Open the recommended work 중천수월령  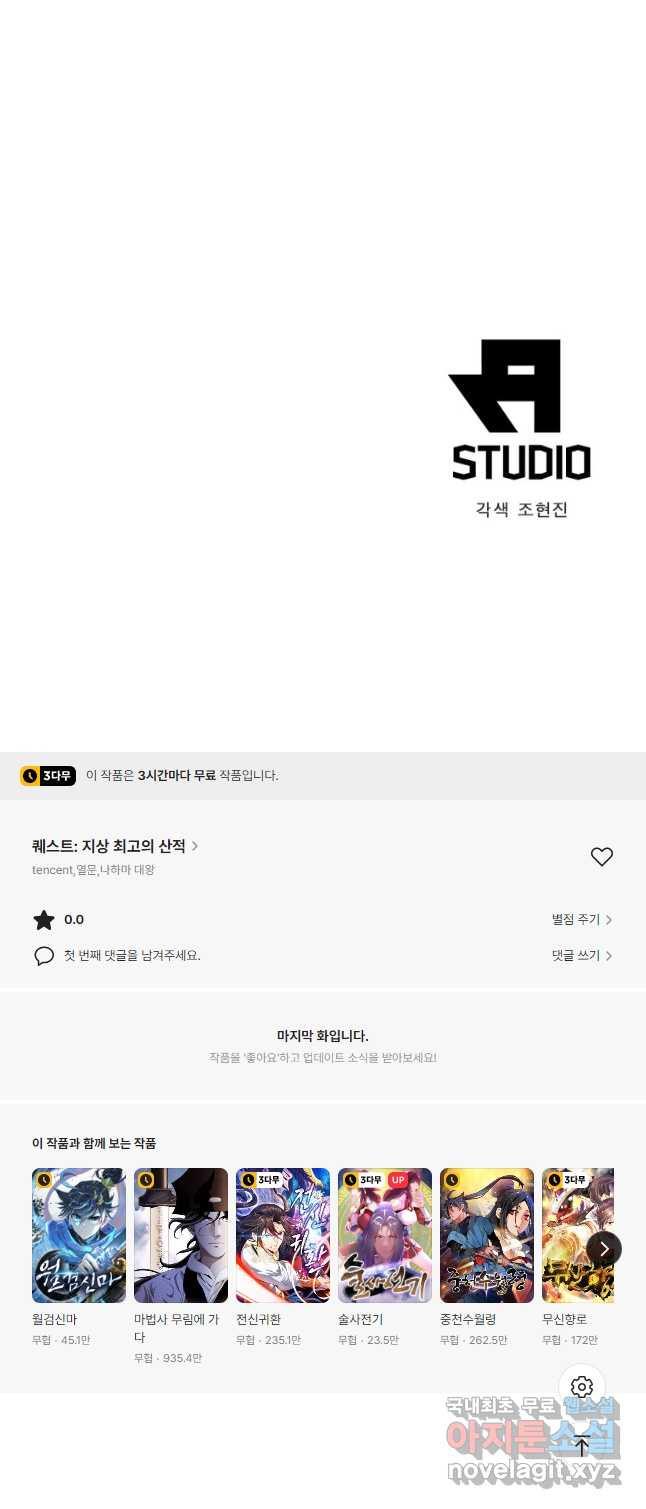(x=487, y=1235)
